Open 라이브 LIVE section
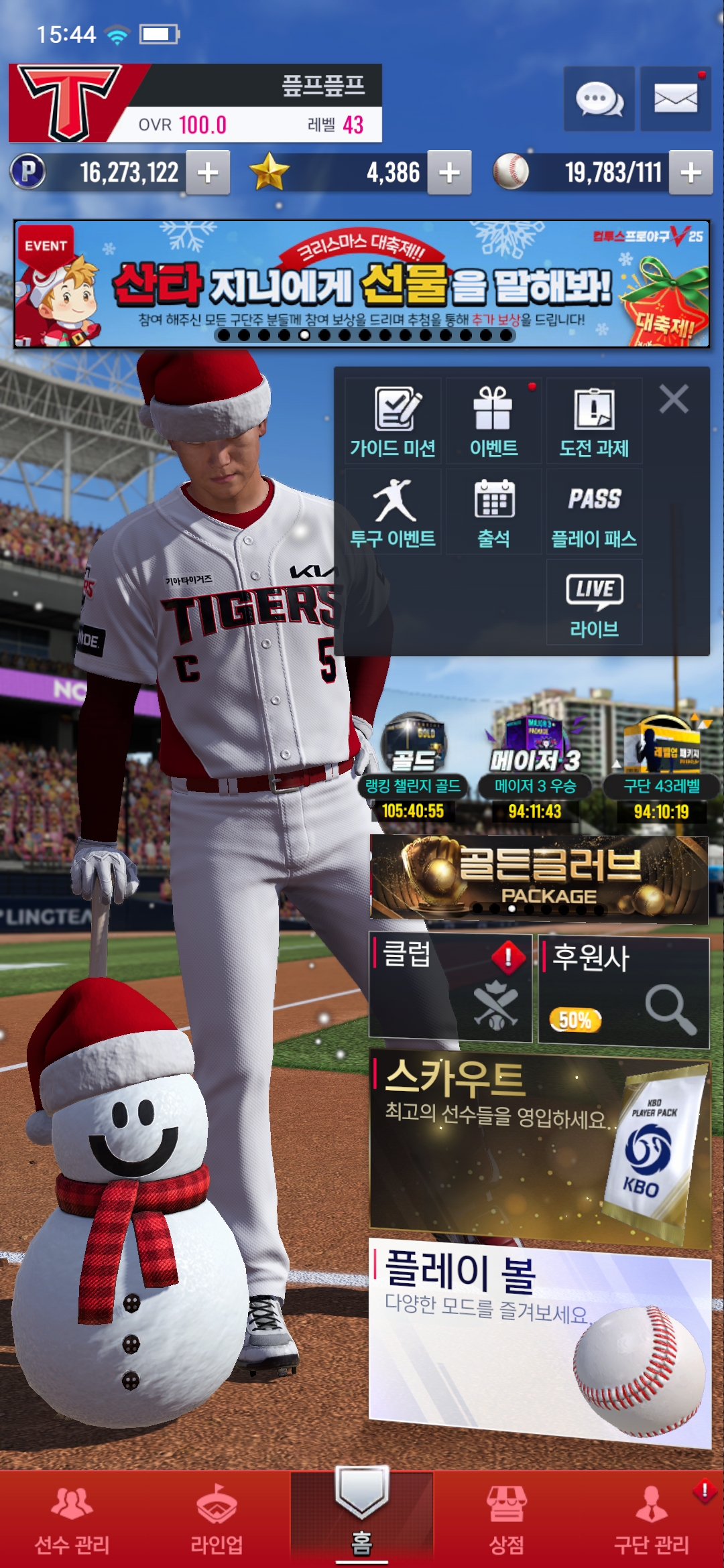This screenshot has width=724, height=1568. click(x=594, y=602)
